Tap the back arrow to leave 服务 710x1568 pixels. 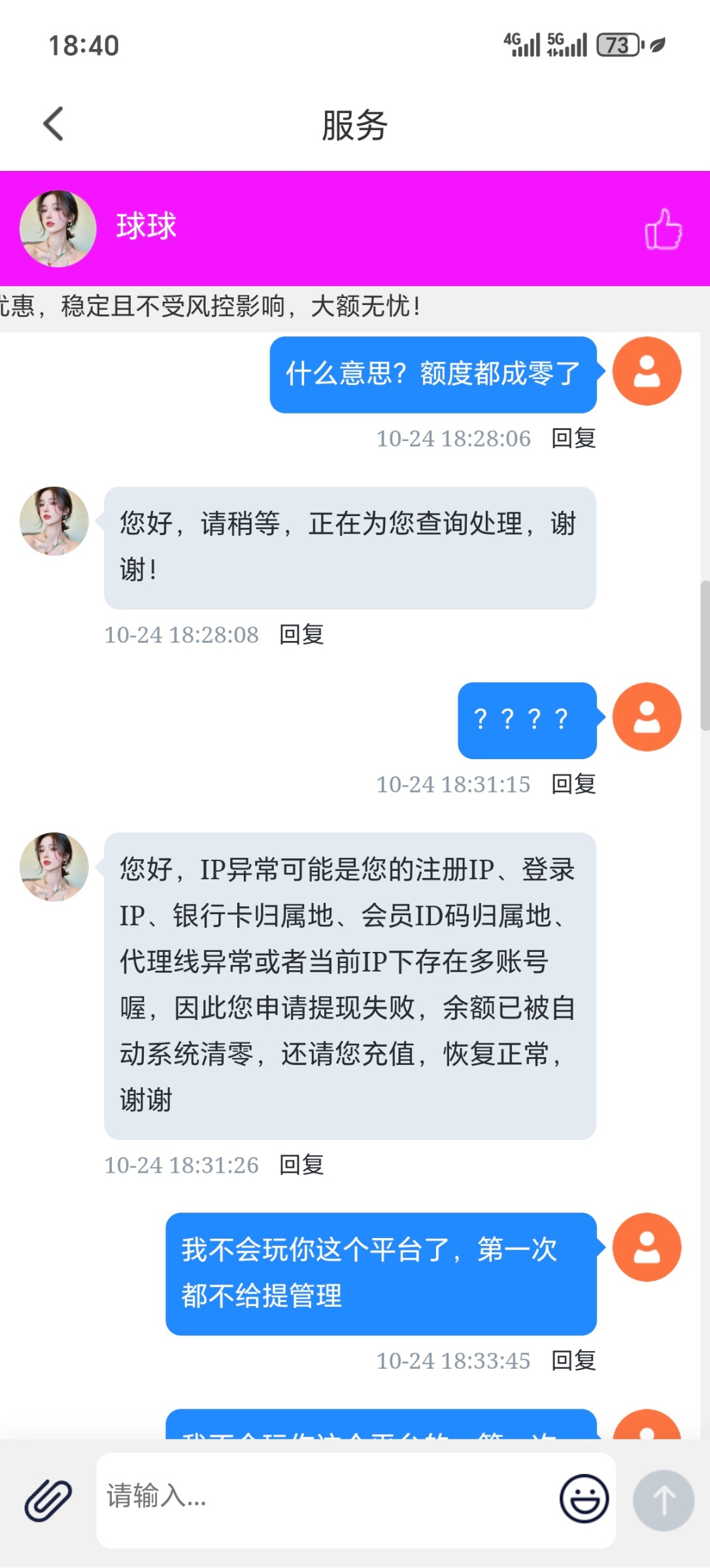[54, 123]
